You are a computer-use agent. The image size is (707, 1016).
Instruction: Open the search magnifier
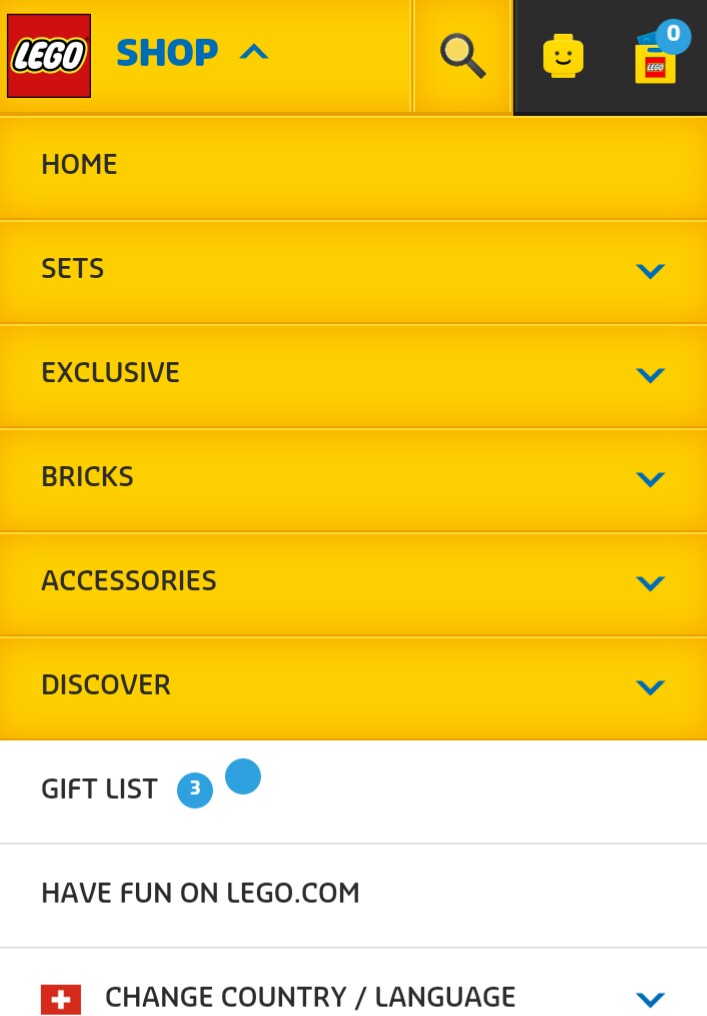pyautogui.click(x=462, y=56)
